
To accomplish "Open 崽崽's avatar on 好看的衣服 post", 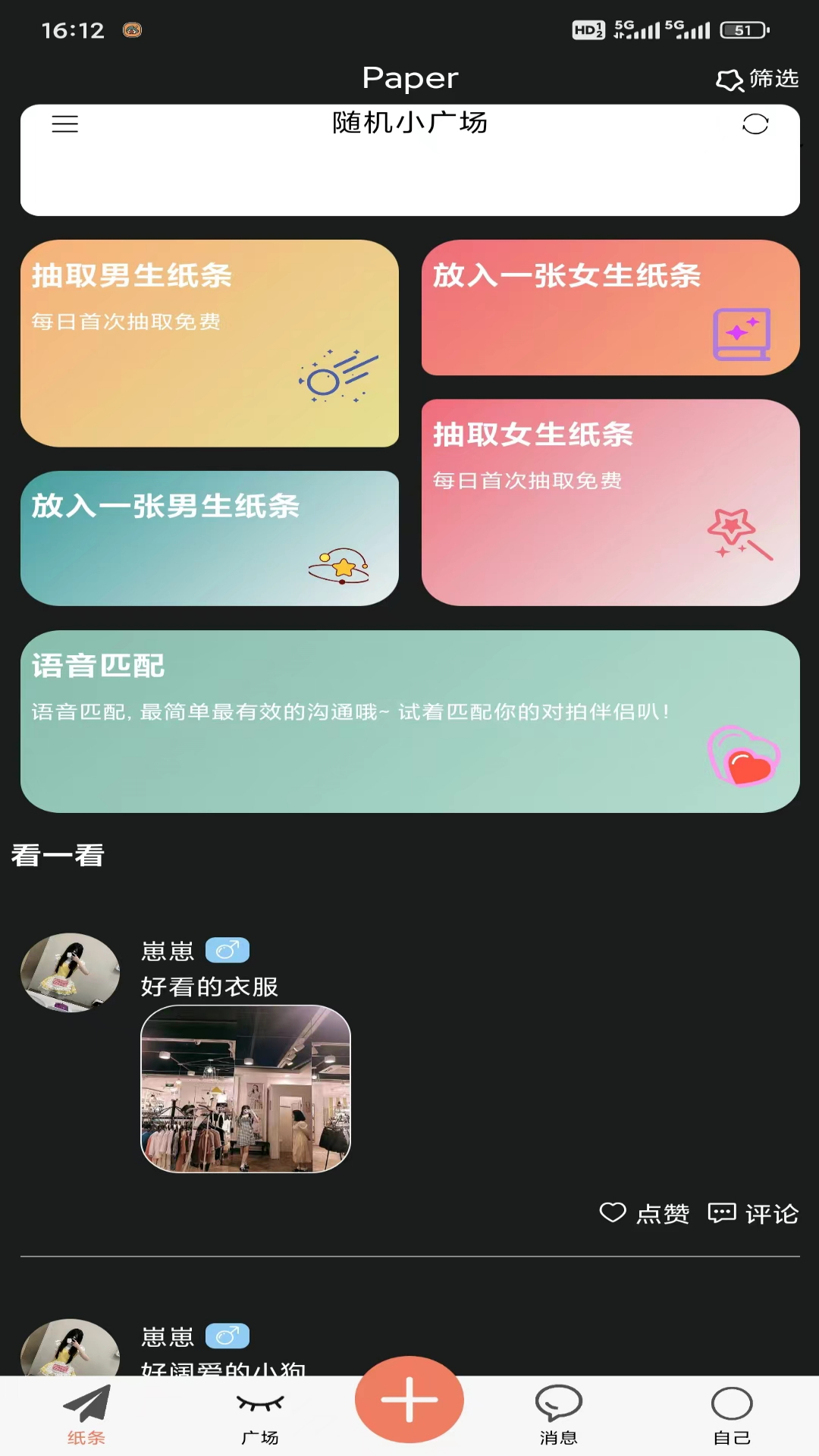I will click(x=70, y=972).
